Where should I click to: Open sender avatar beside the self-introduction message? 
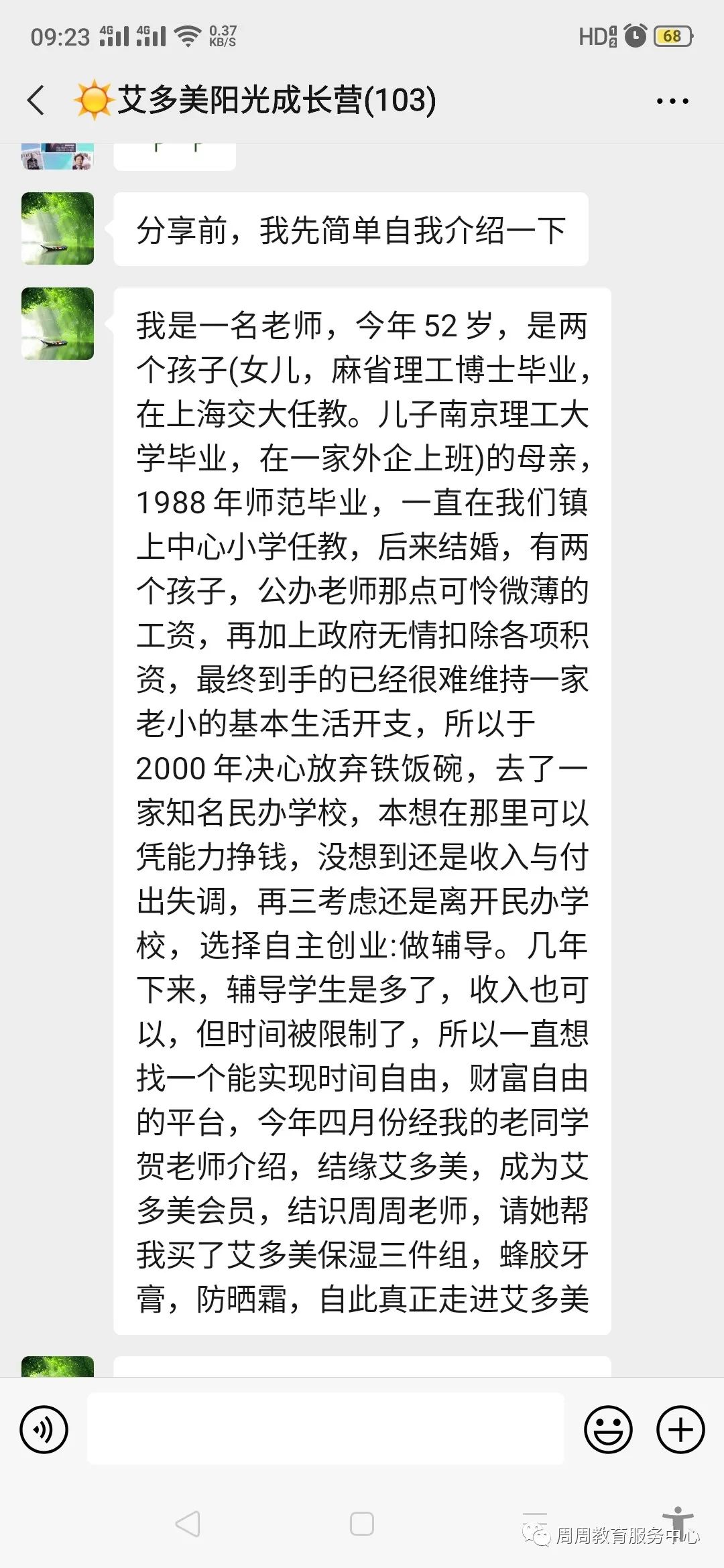click(58, 324)
